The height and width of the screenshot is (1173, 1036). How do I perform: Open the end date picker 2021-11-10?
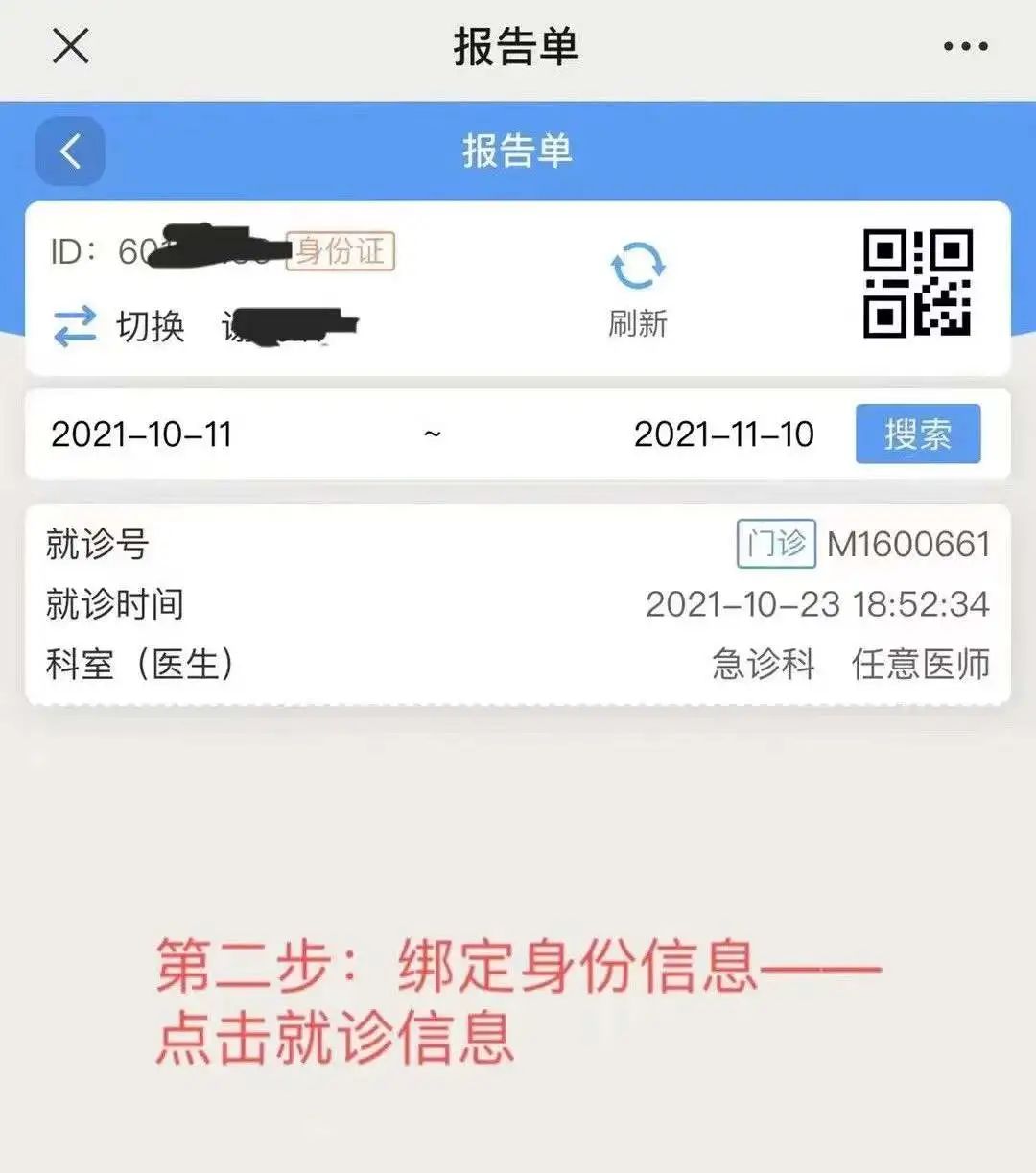tap(726, 434)
